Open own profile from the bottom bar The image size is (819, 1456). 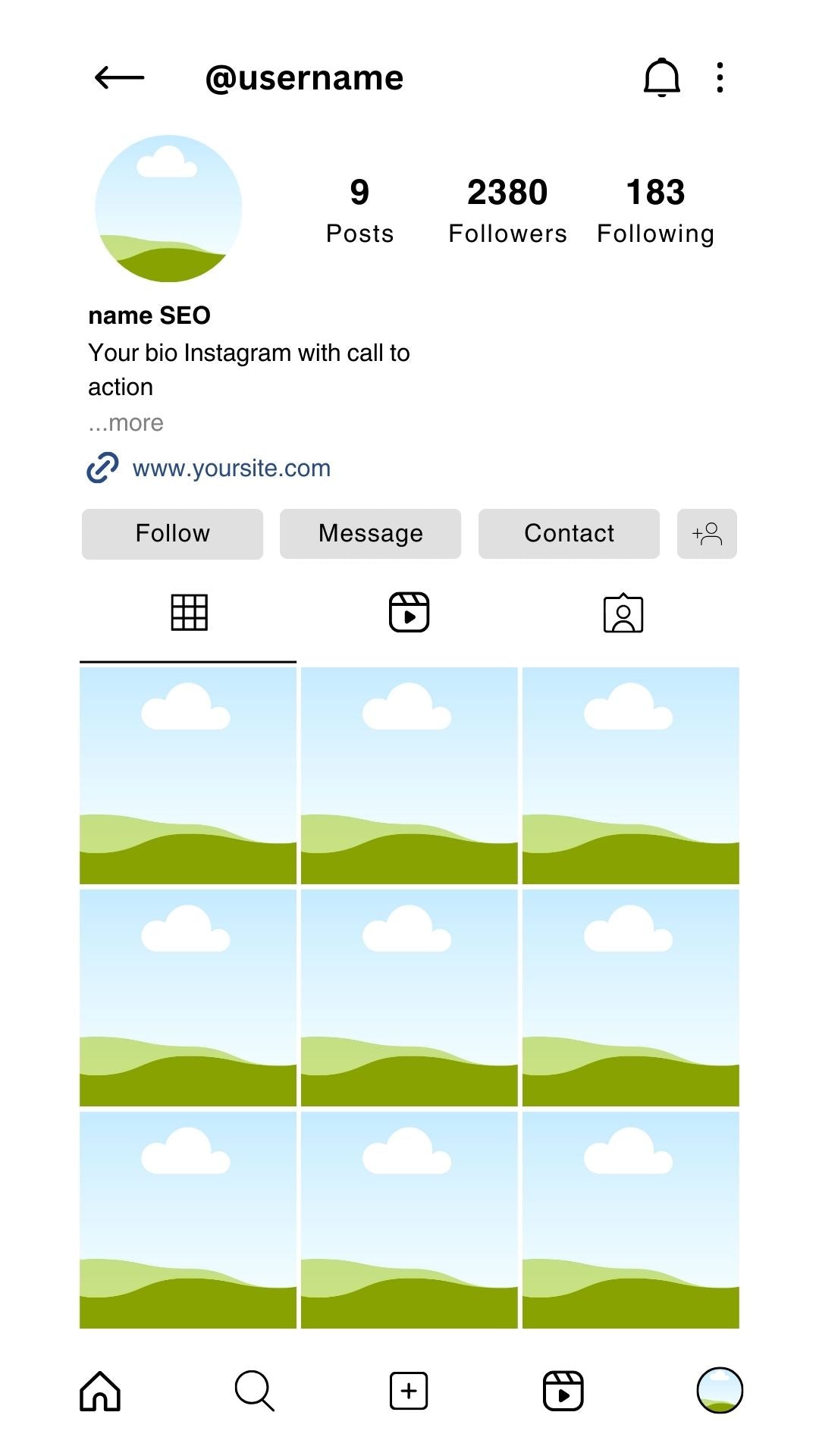[x=720, y=1391]
